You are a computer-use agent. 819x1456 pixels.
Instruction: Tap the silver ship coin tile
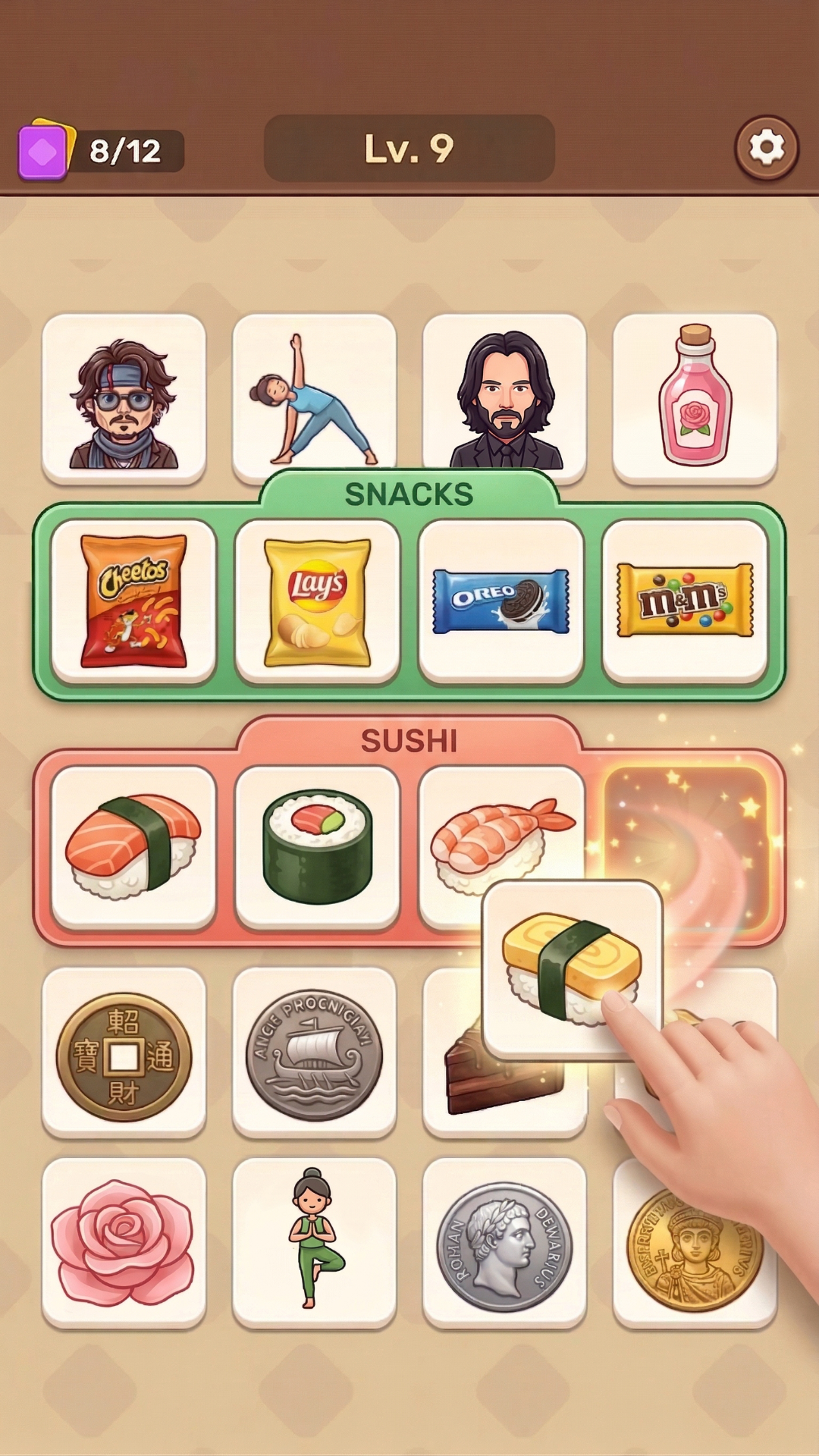coord(314,1053)
